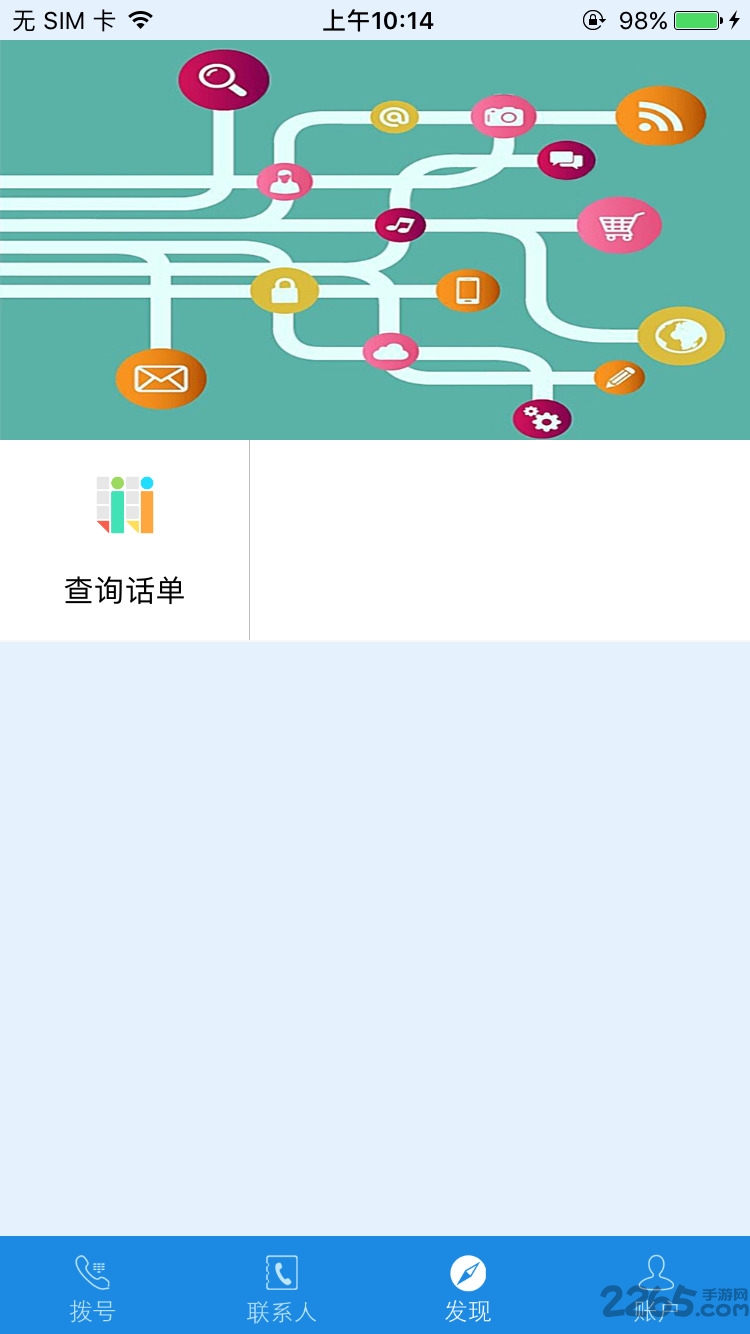Click the magnifier search icon in the banner
750x1334 pixels.
coord(222,78)
